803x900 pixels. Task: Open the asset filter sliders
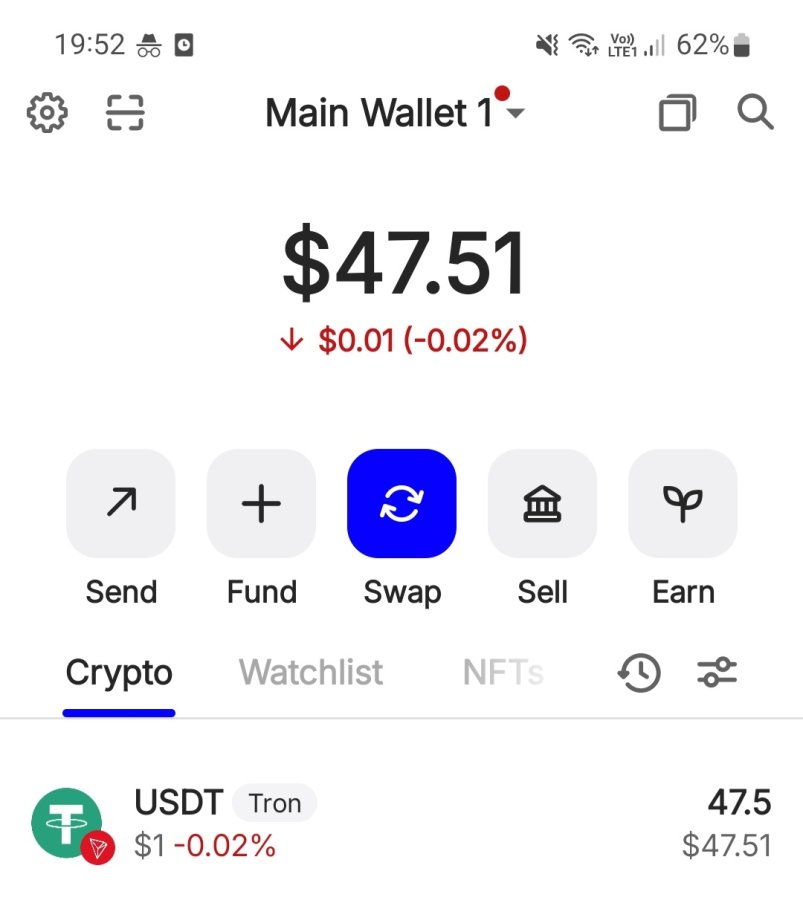click(716, 672)
